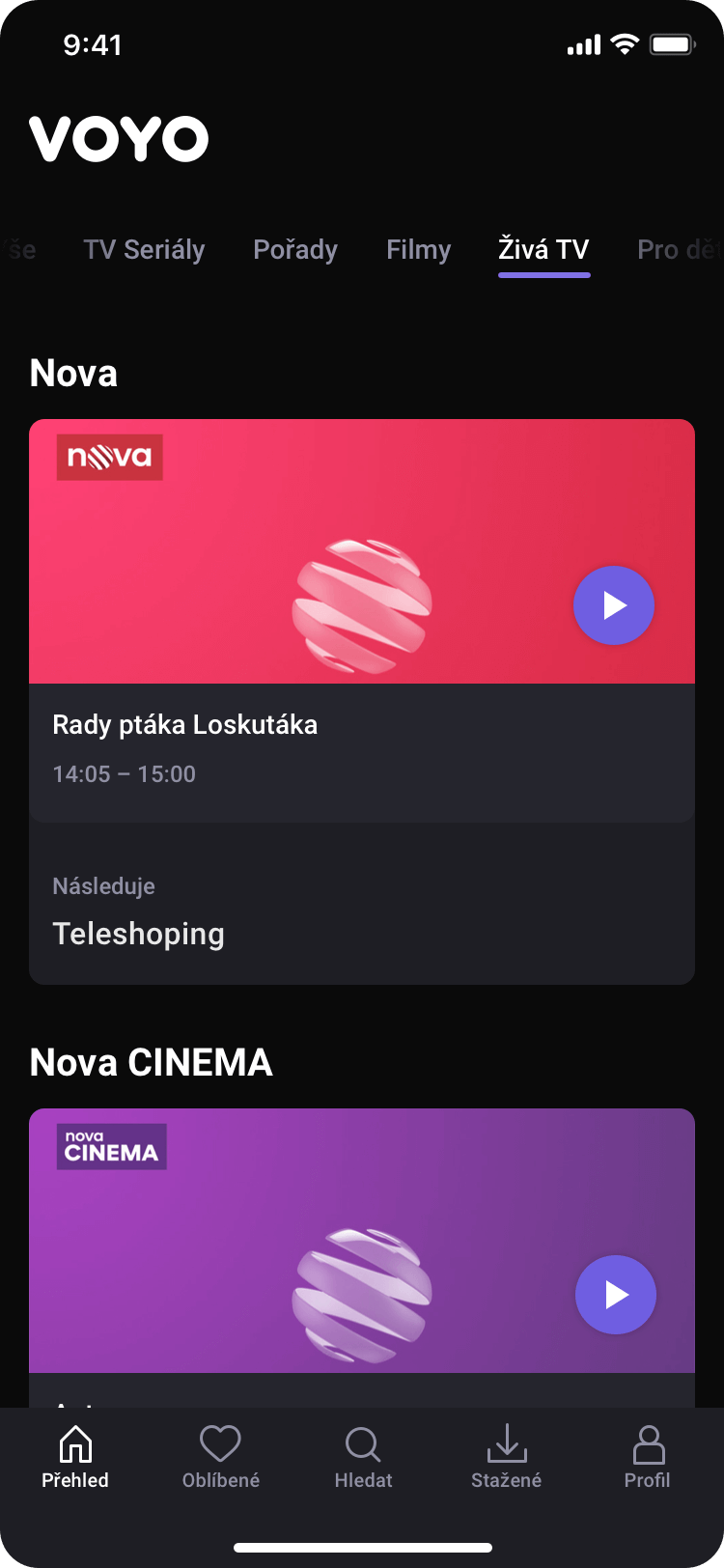Switch to the Pořady tab
Image resolution: width=724 pixels, height=1568 pixels.
tap(295, 250)
